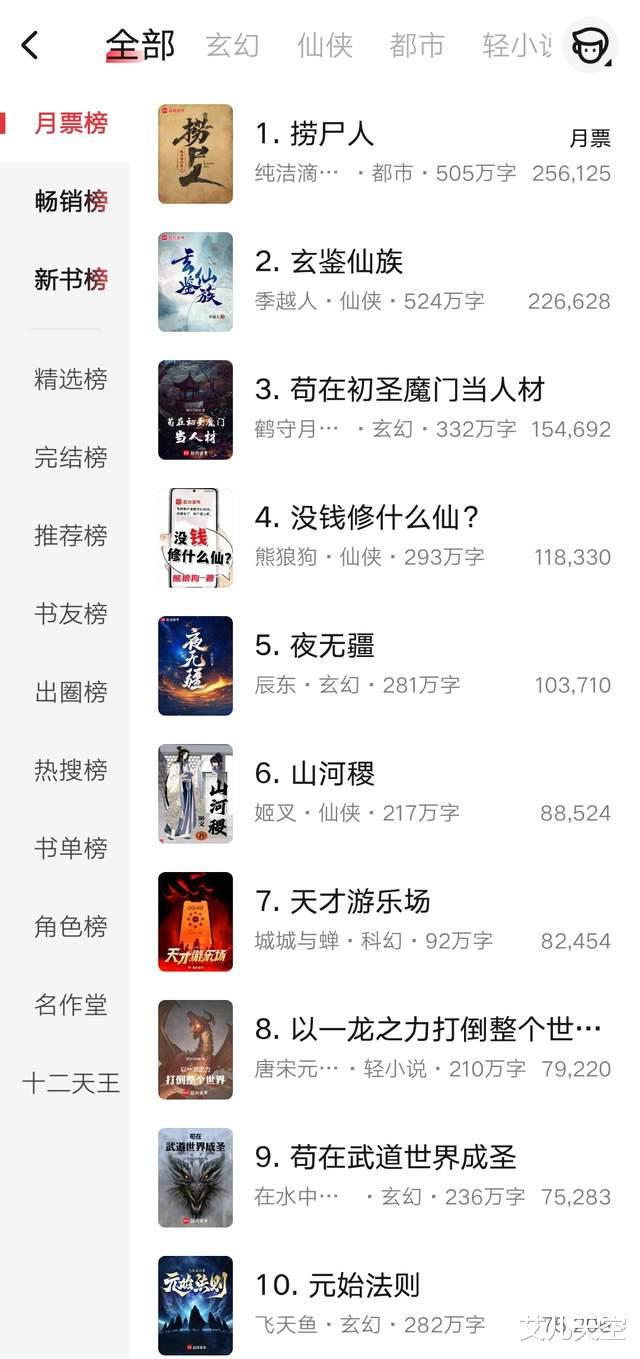
Task: Go back using the top-left arrow
Action: tap(30, 45)
